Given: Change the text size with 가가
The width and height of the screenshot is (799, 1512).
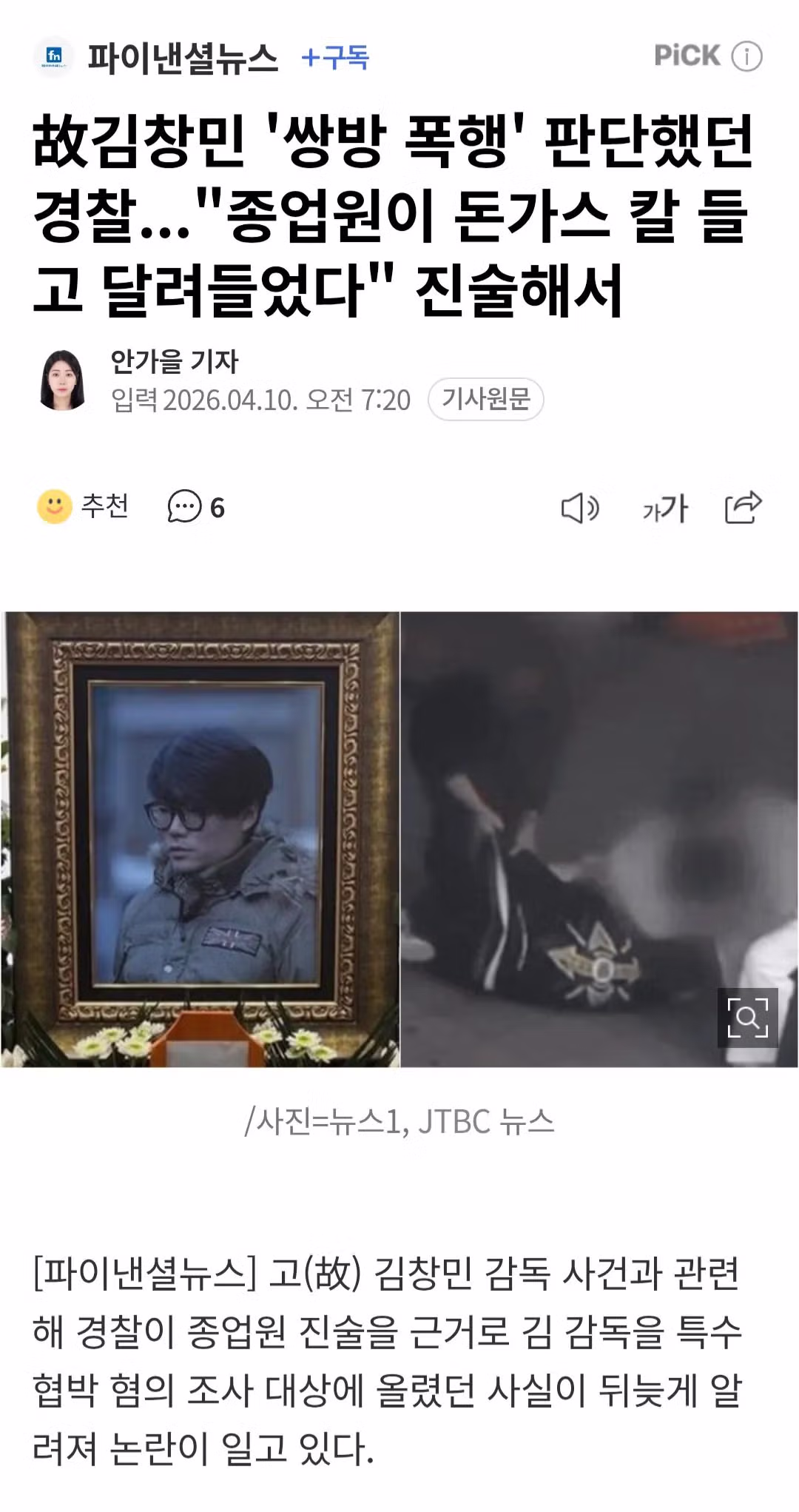Looking at the screenshot, I should 665,508.
